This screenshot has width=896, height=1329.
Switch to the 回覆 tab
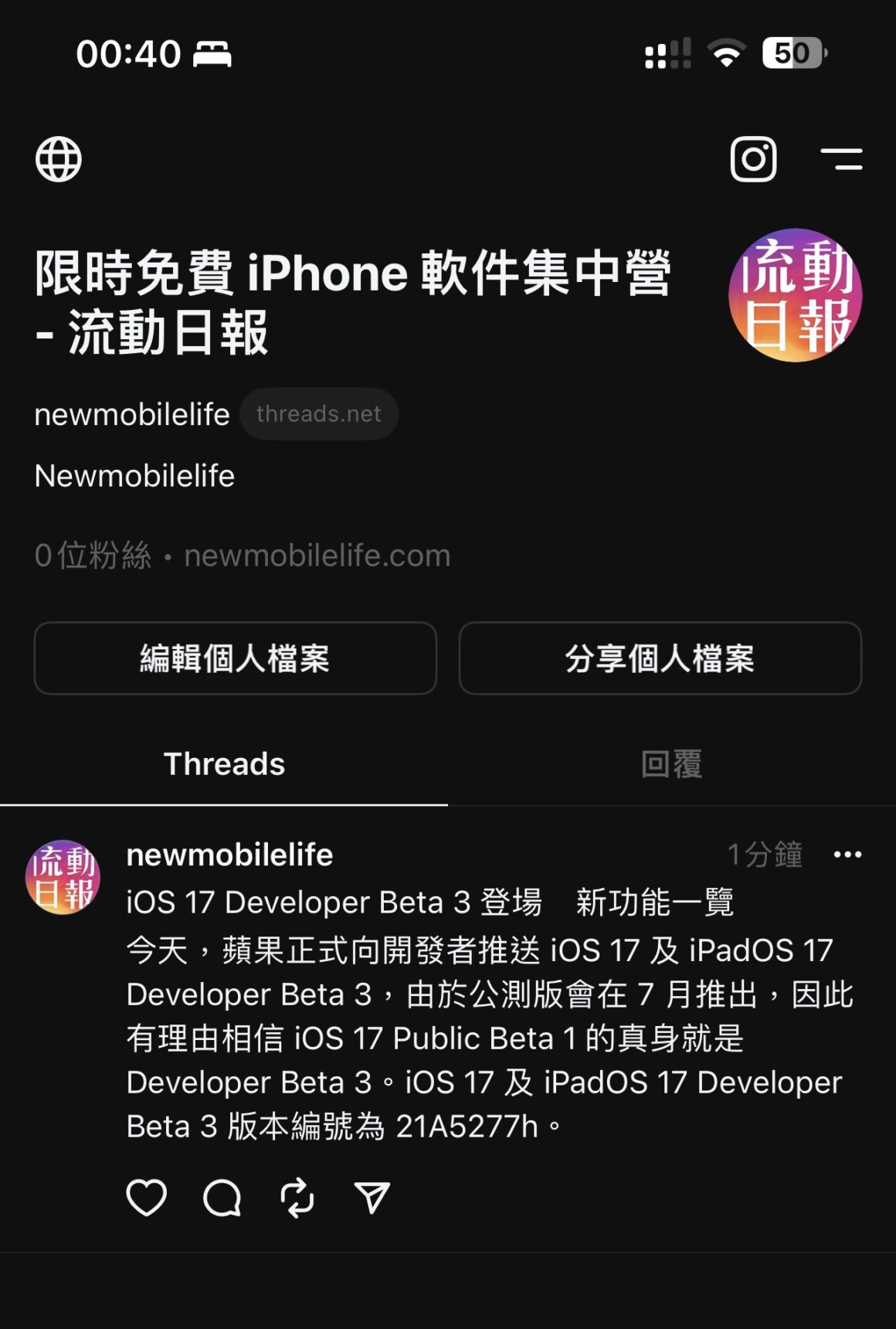[671, 764]
